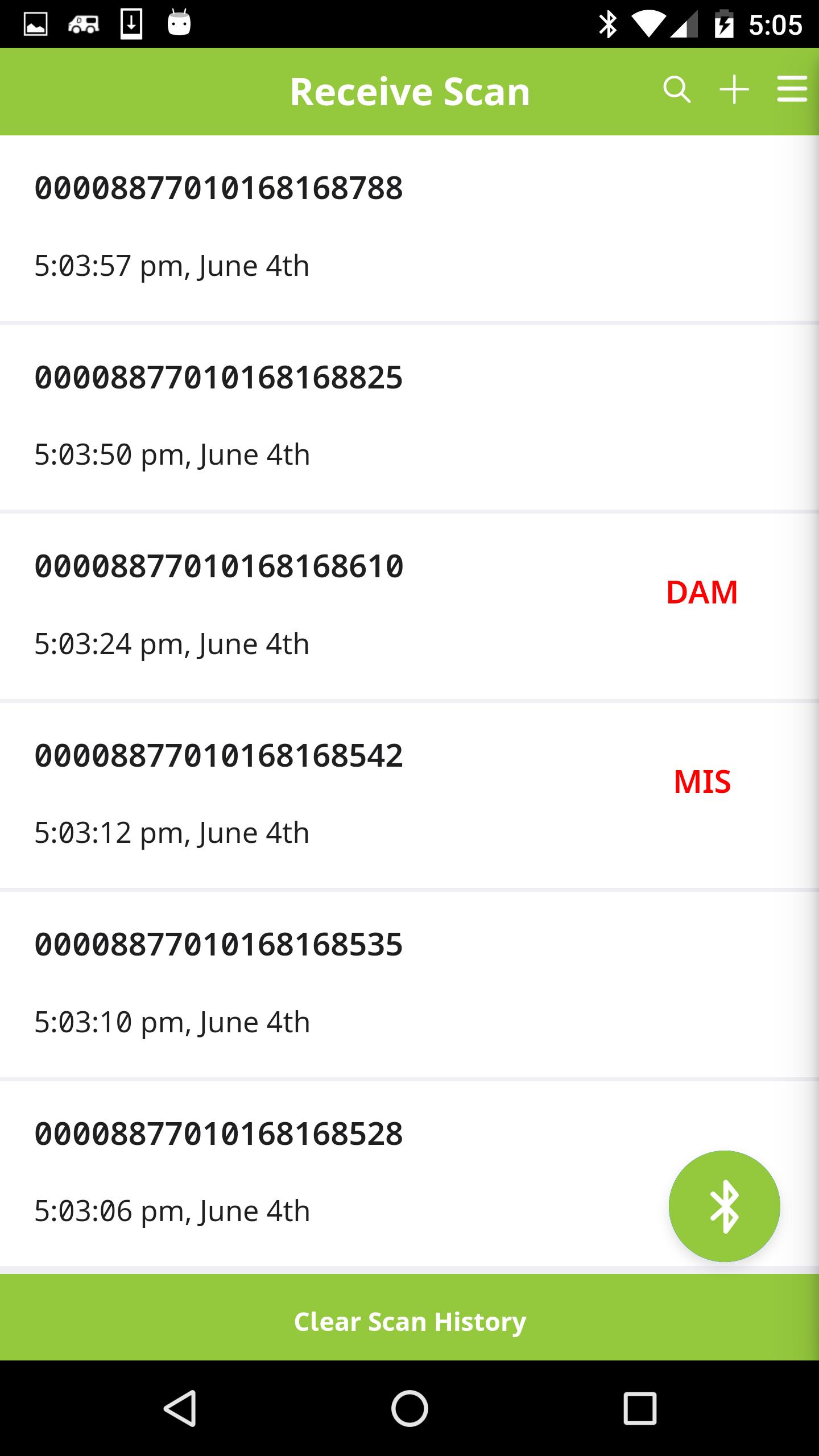The image size is (819, 1456).
Task: Add a new scan with plus icon
Action: click(734, 90)
